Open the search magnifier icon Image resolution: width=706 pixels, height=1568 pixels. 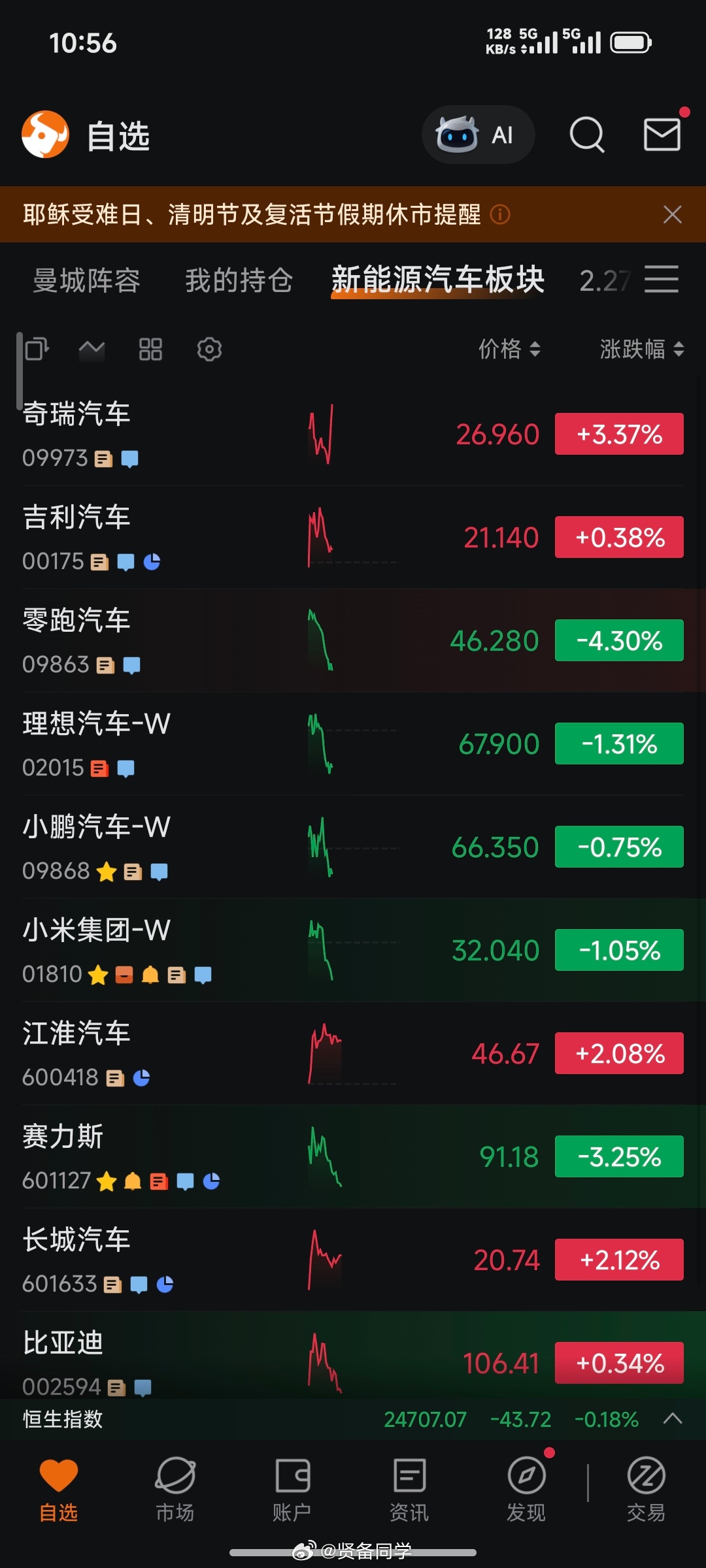click(586, 135)
